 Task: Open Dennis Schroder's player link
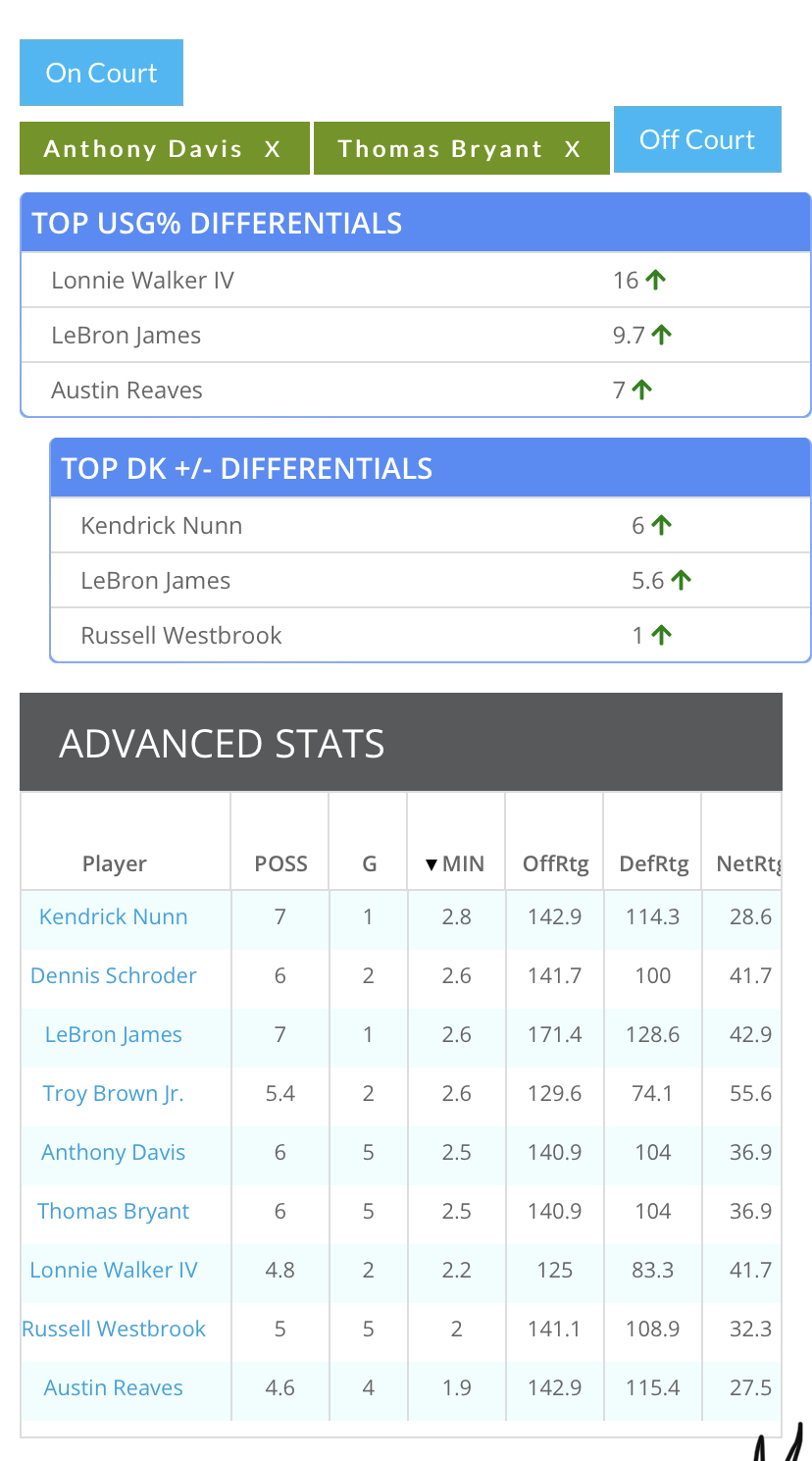pyautogui.click(x=114, y=975)
